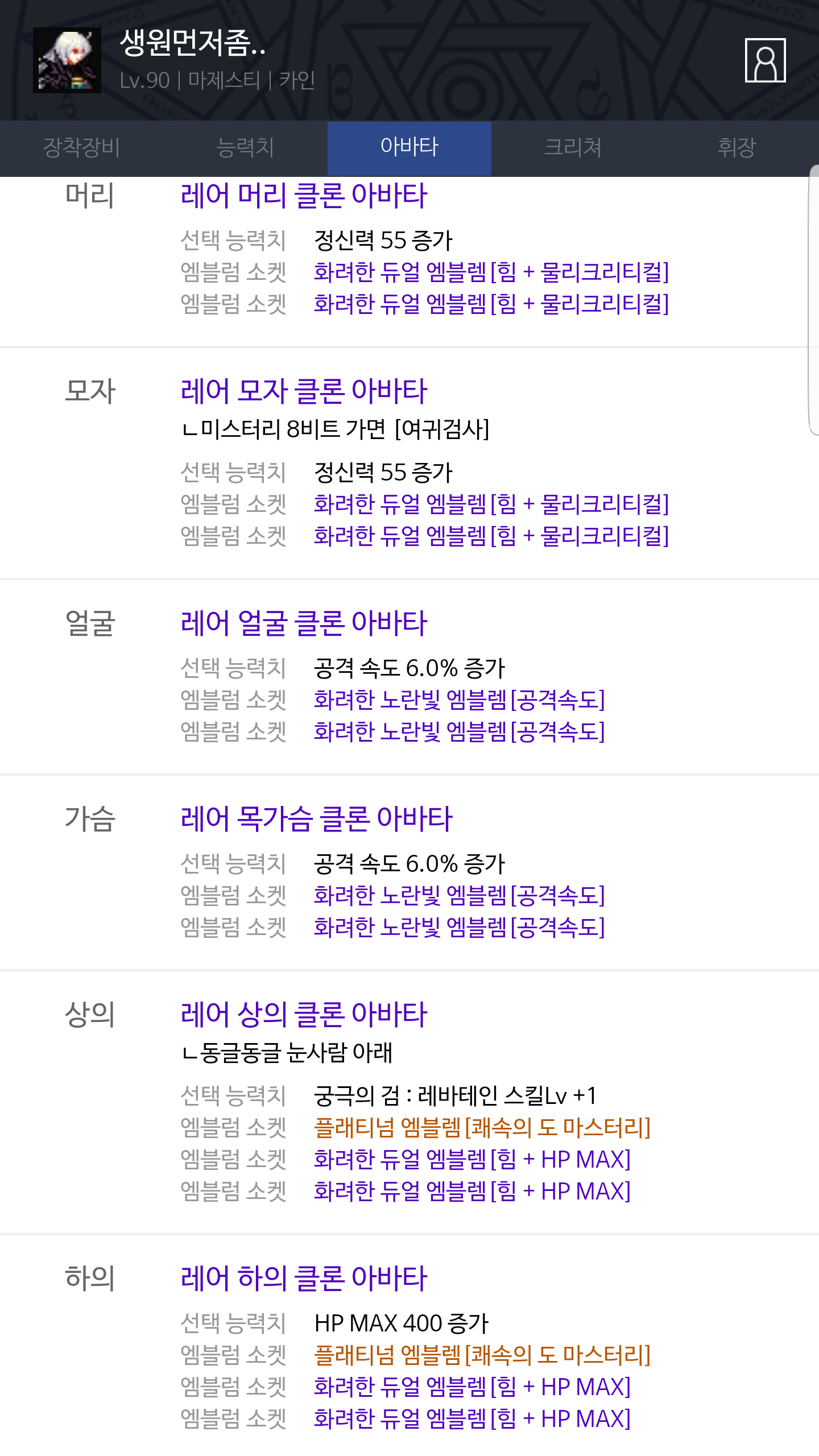This screenshot has width=819, height=1456.
Task: Switch to the 능력치 tab
Action: [x=246, y=148]
